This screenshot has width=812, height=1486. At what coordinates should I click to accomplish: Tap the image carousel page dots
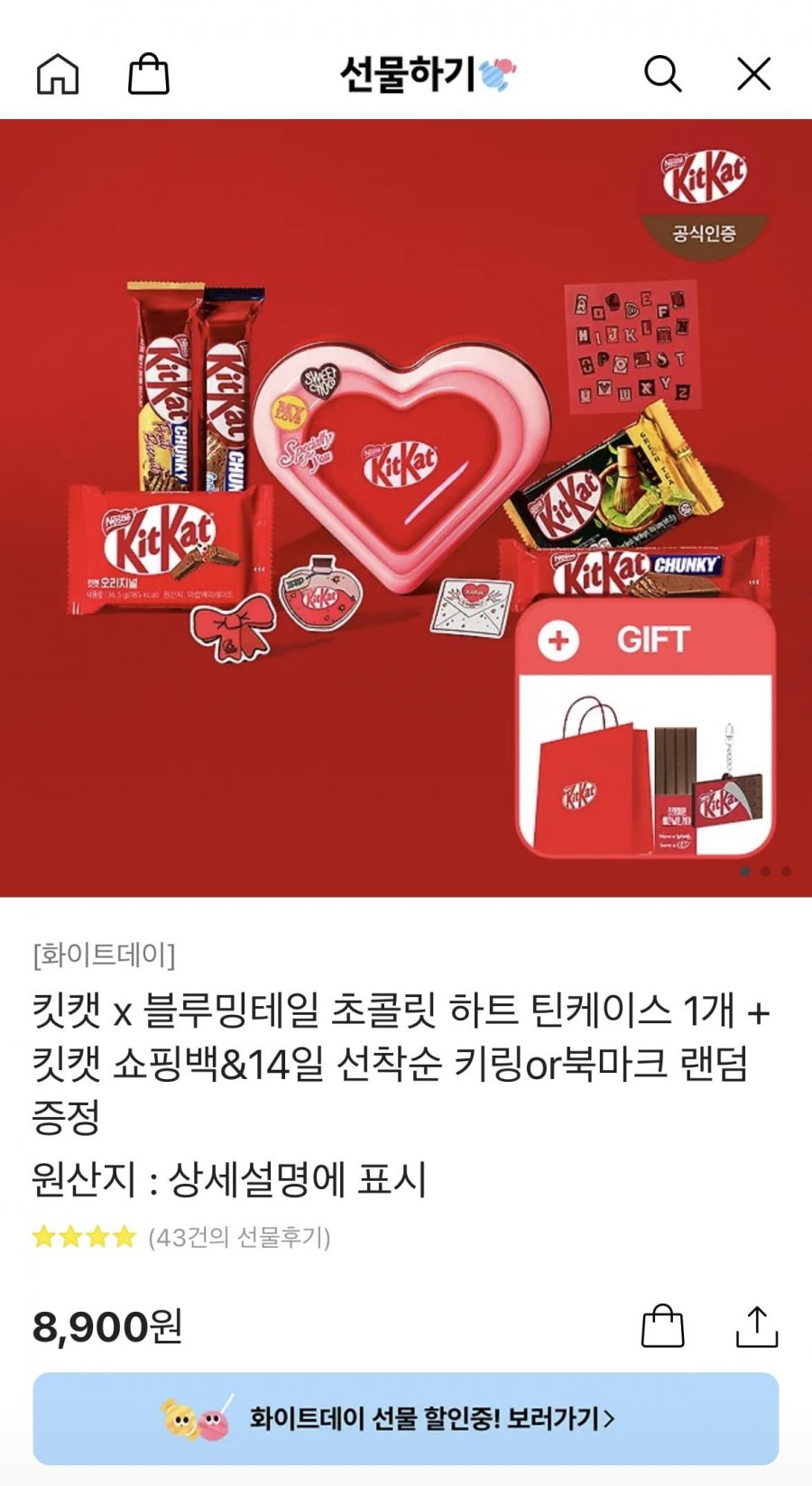click(765, 872)
